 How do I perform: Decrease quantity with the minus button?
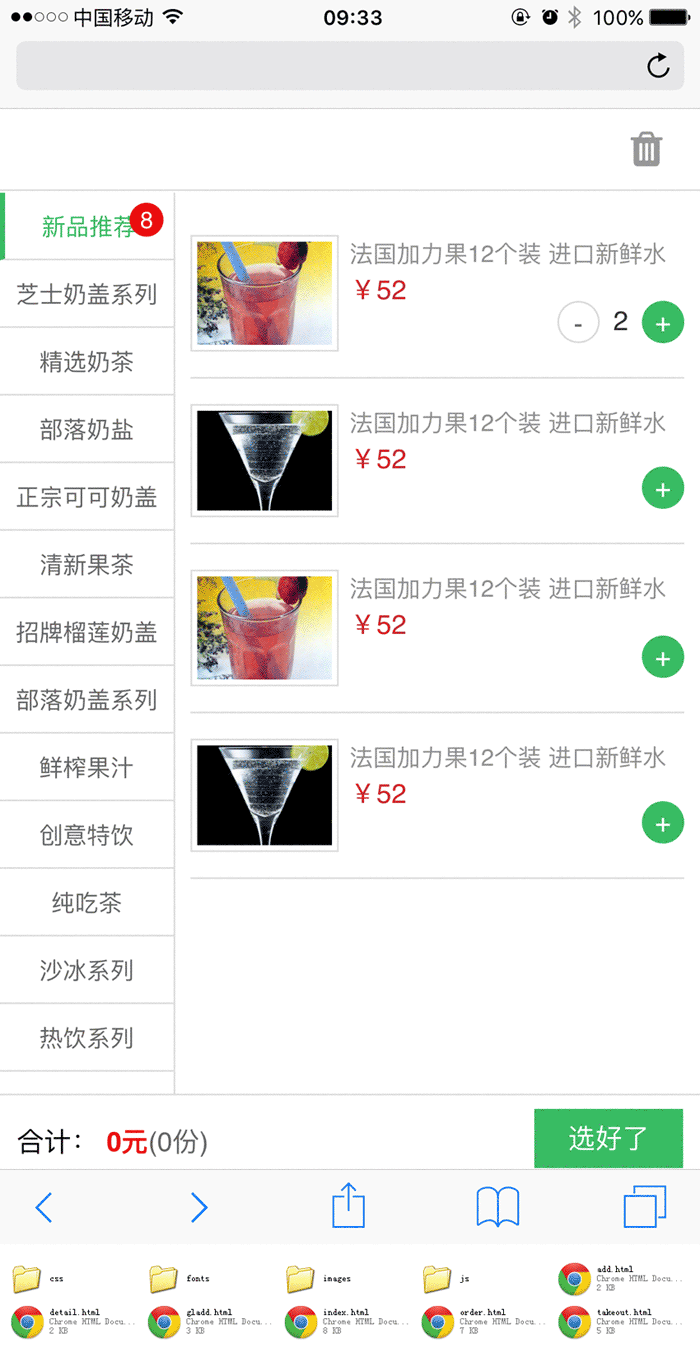tap(578, 323)
